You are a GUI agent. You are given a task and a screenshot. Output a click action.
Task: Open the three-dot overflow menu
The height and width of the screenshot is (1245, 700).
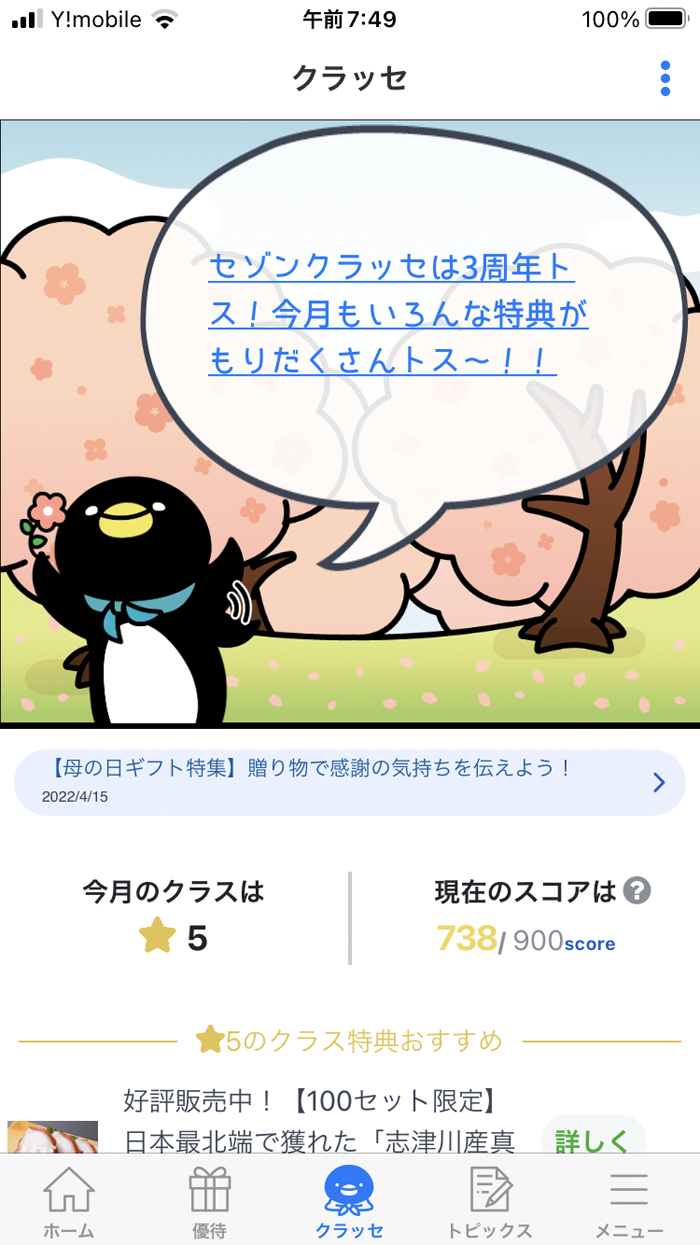(665, 79)
